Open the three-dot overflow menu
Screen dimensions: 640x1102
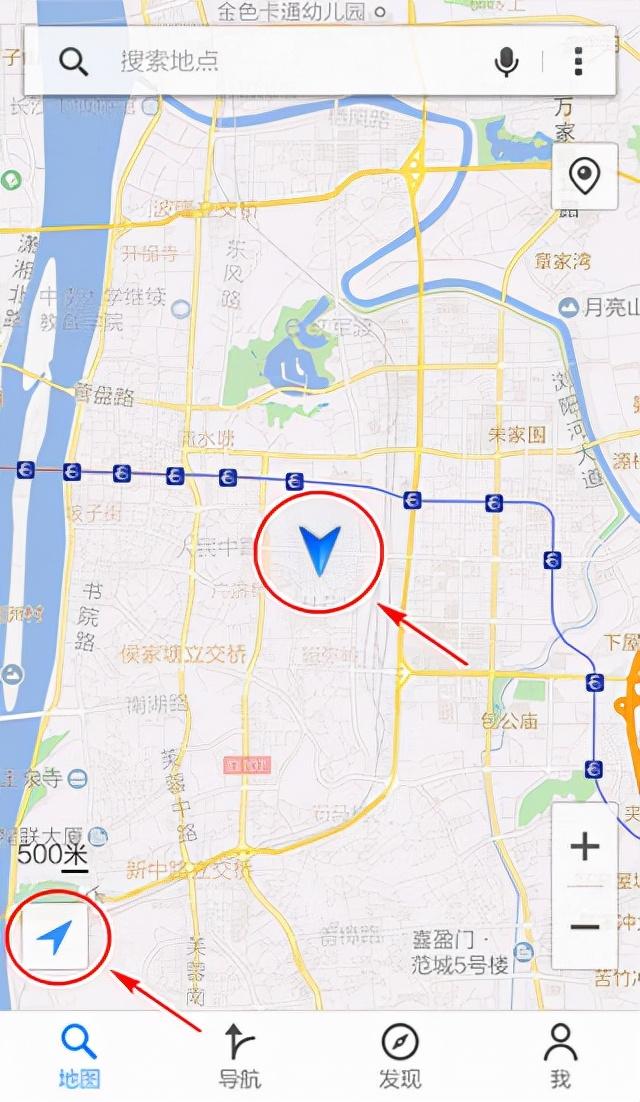[x=578, y=61]
